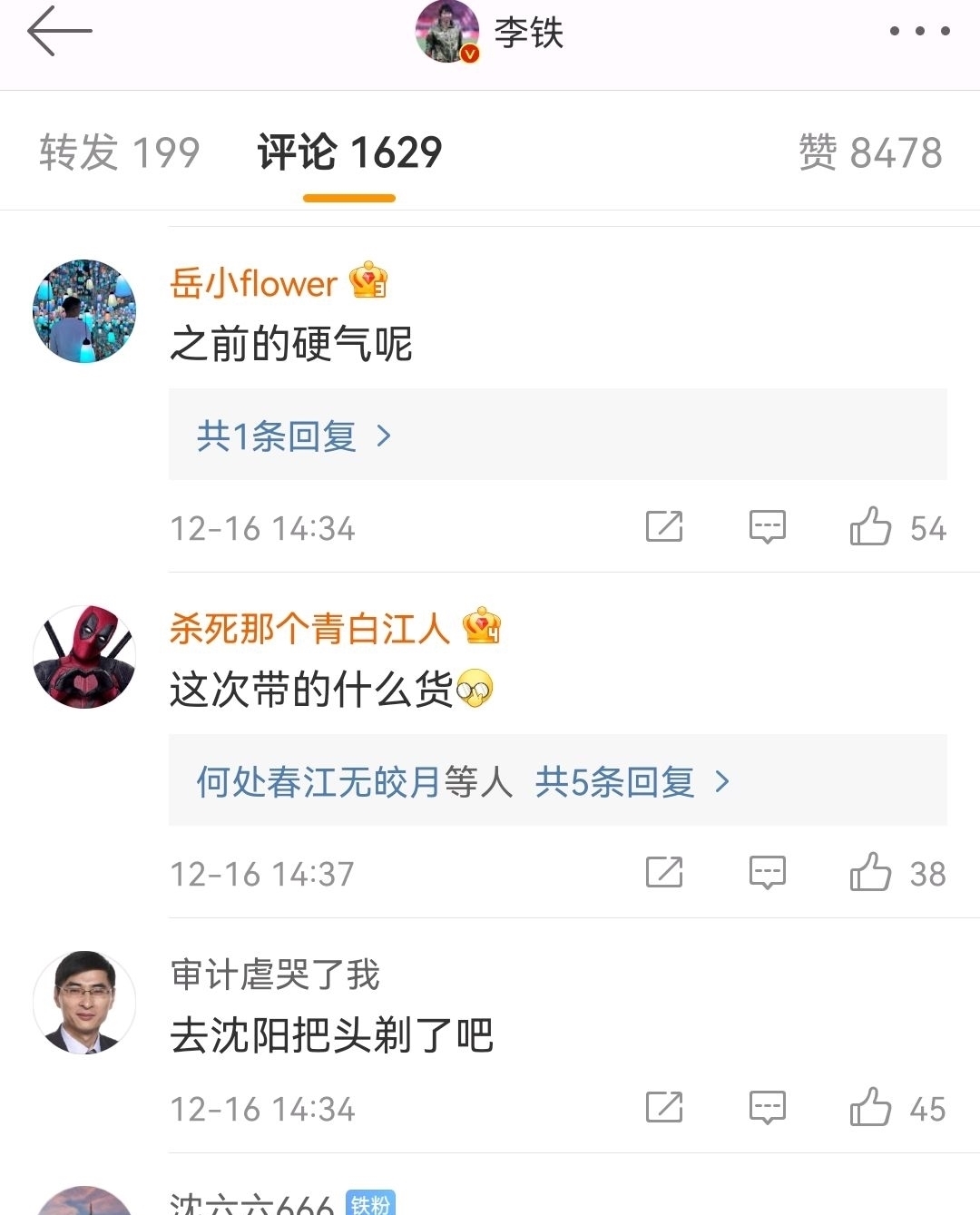The width and height of the screenshot is (980, 1215).
Task: Tap the thumbs-up icon showing 54 likes
Action: 873,526
